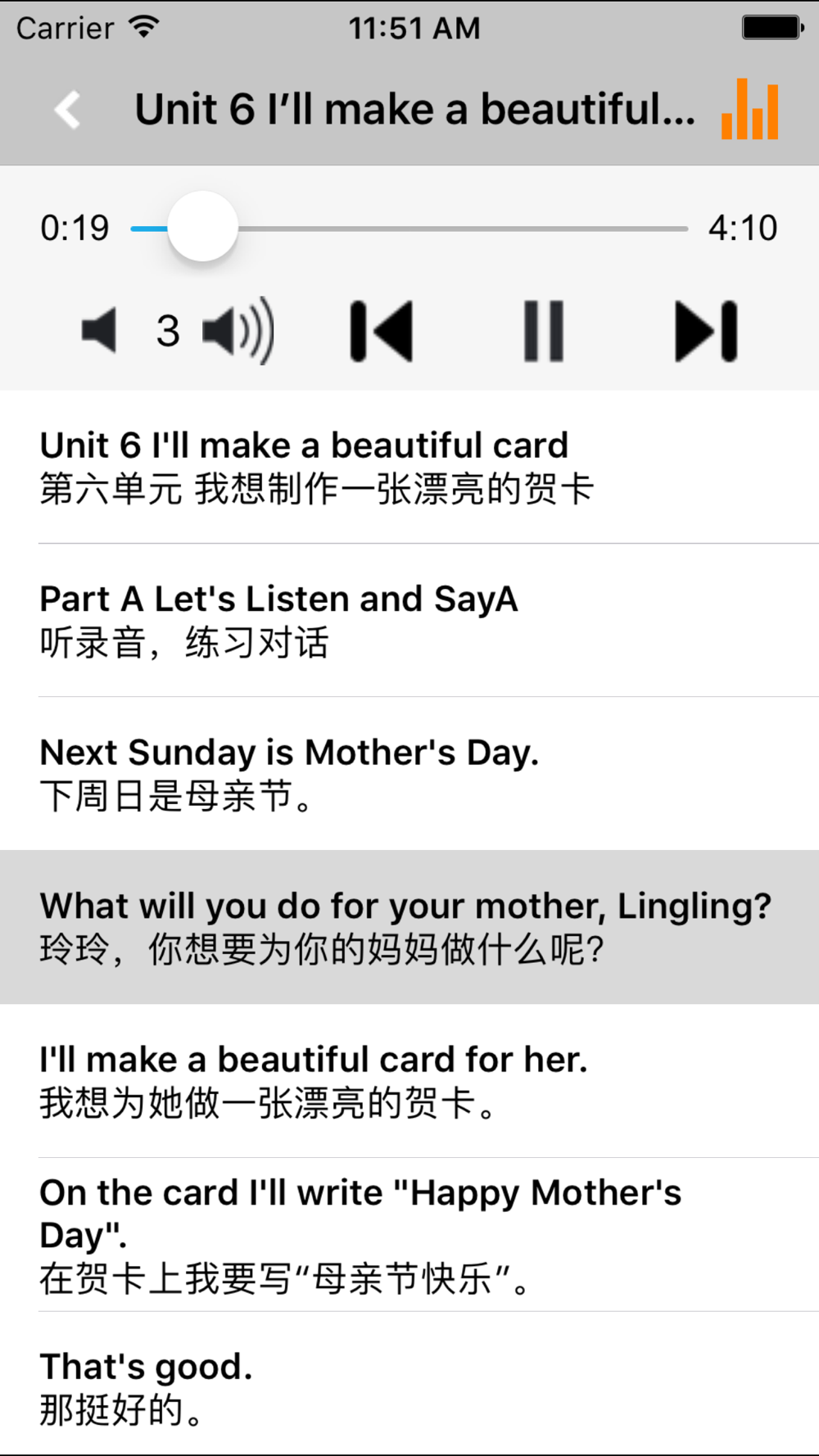Jump to the "Happy Mother's Day" sentence

(x=409, y=1235)
